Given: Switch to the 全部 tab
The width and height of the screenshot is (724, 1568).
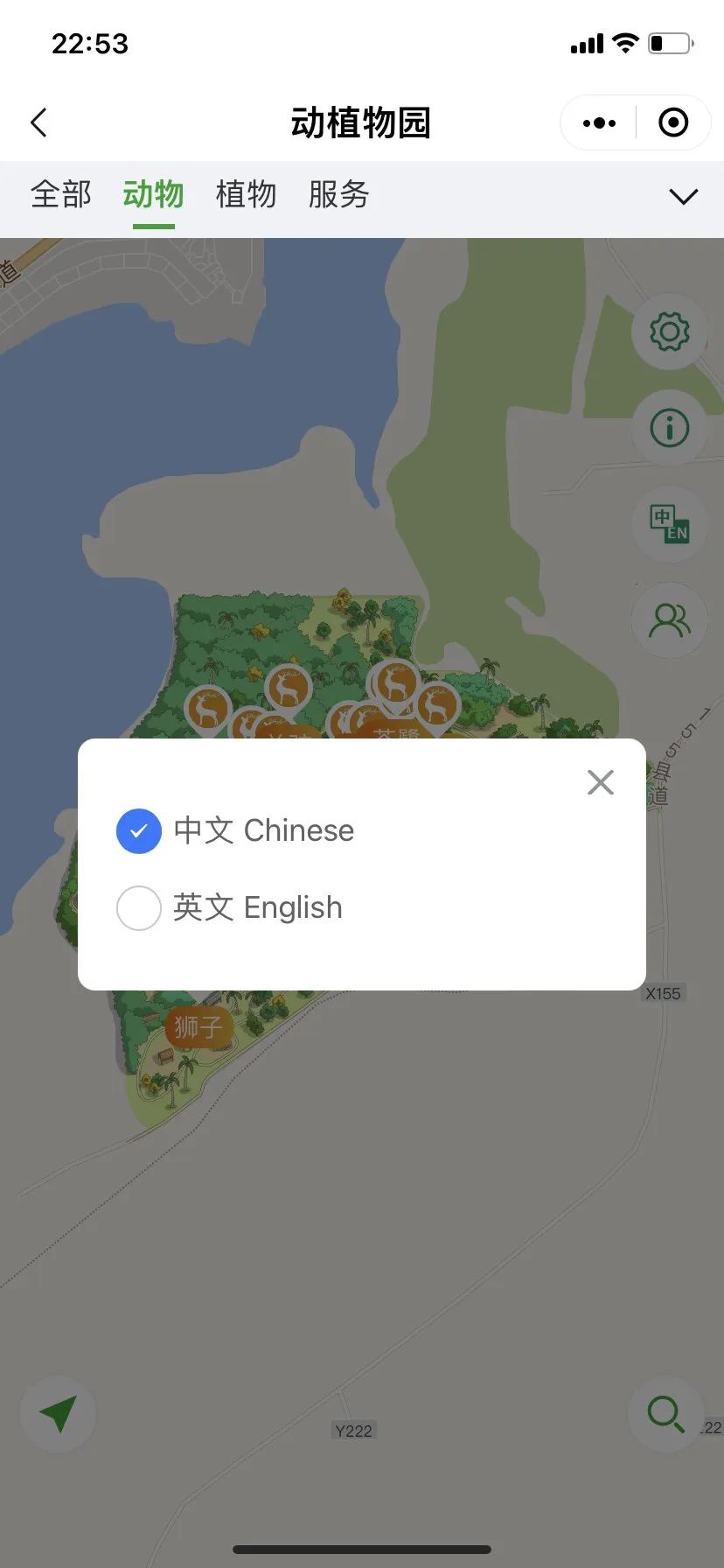Looking at the screenshot, I should tap(61, 194).
